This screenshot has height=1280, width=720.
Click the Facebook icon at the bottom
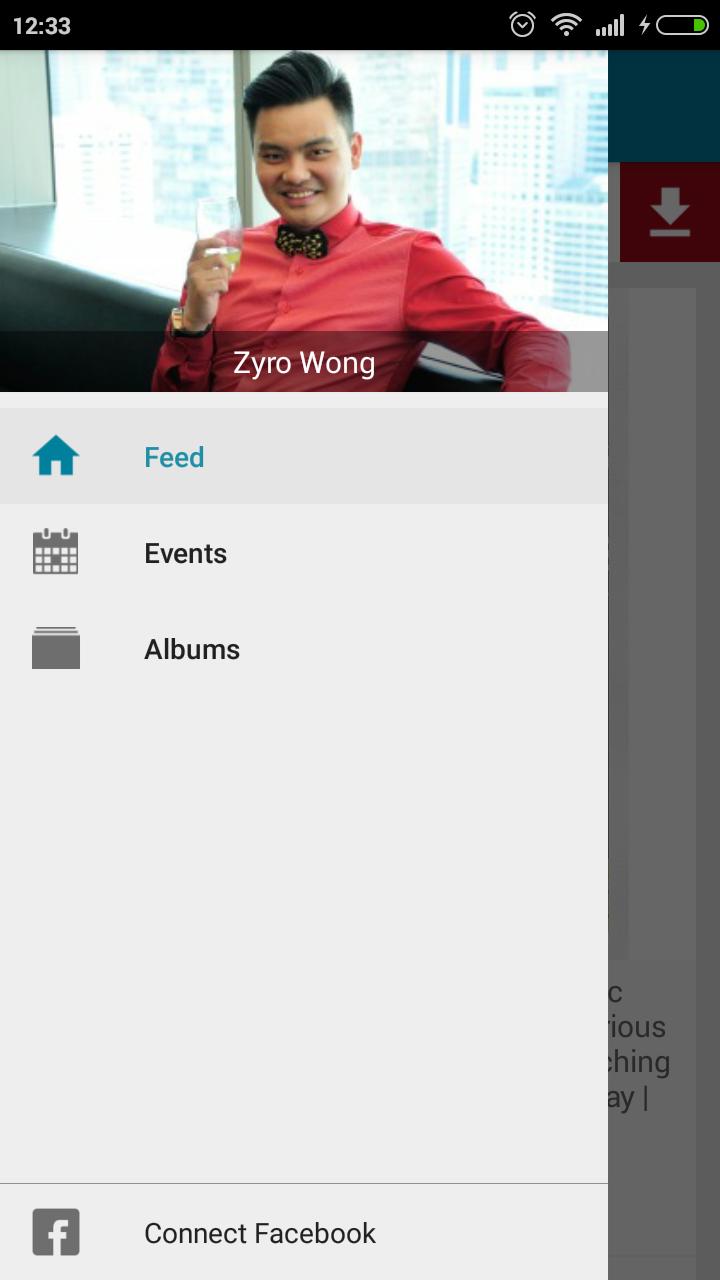[56, 1232]
